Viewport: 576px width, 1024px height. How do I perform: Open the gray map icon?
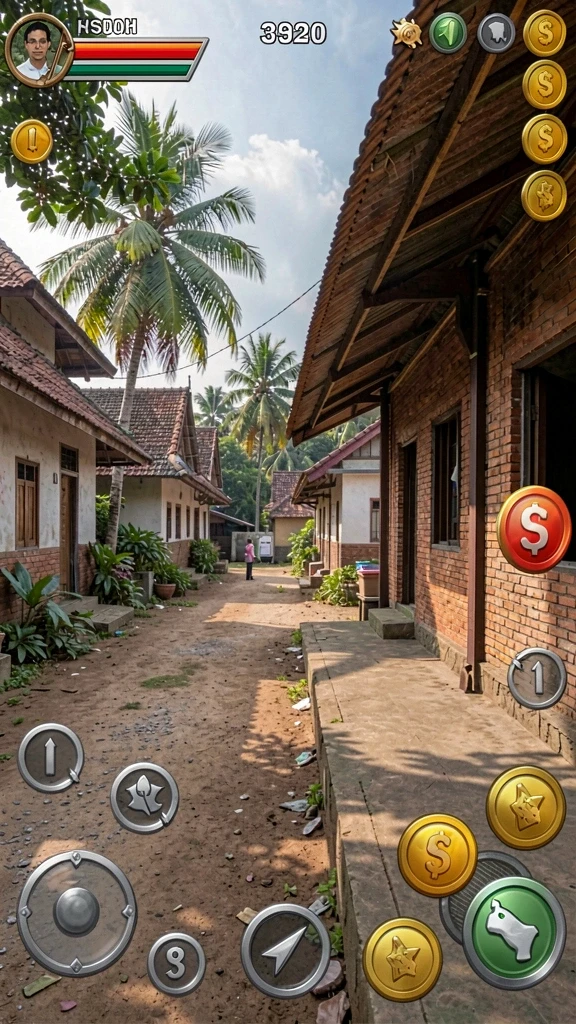[x=496, y=33]
